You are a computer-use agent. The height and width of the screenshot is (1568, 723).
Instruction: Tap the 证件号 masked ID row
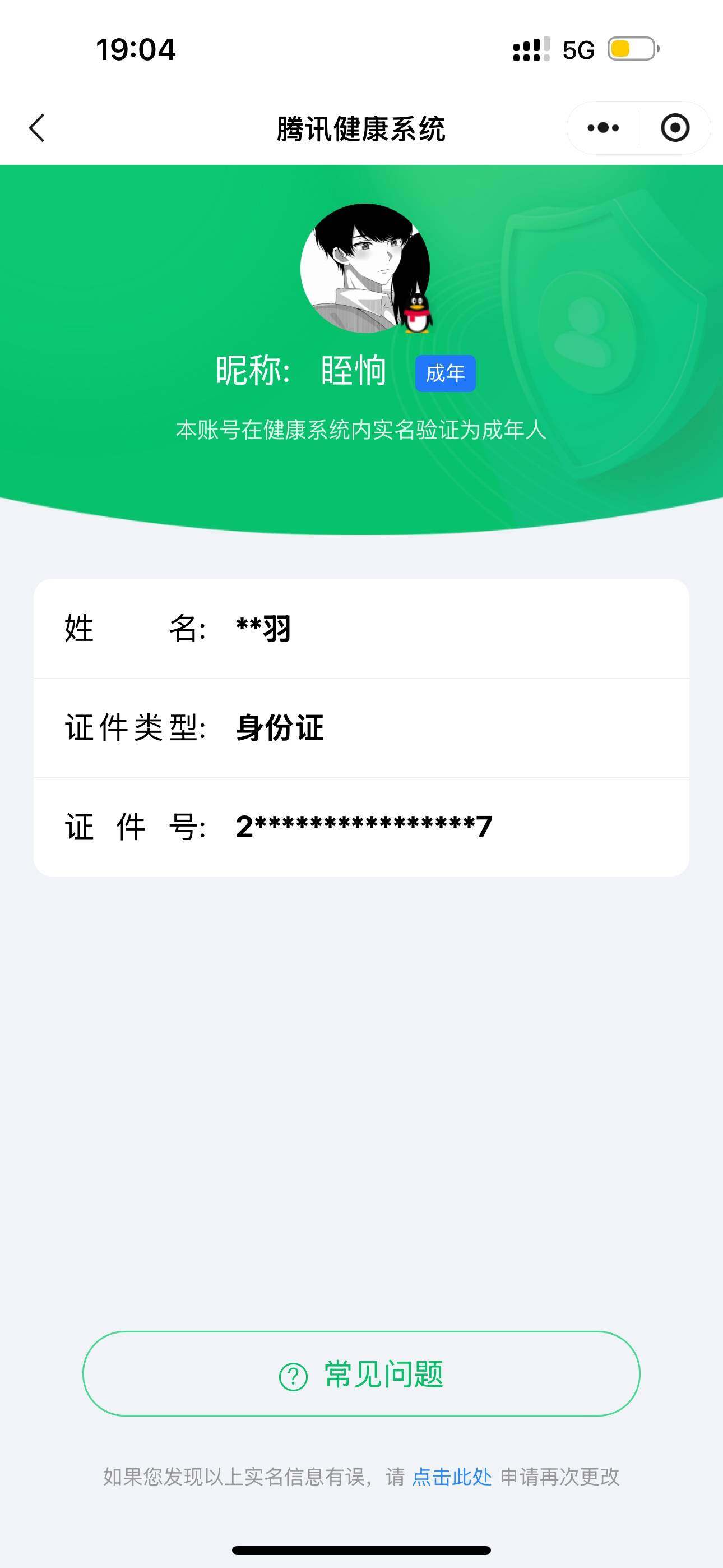click(x=361, y=827)
